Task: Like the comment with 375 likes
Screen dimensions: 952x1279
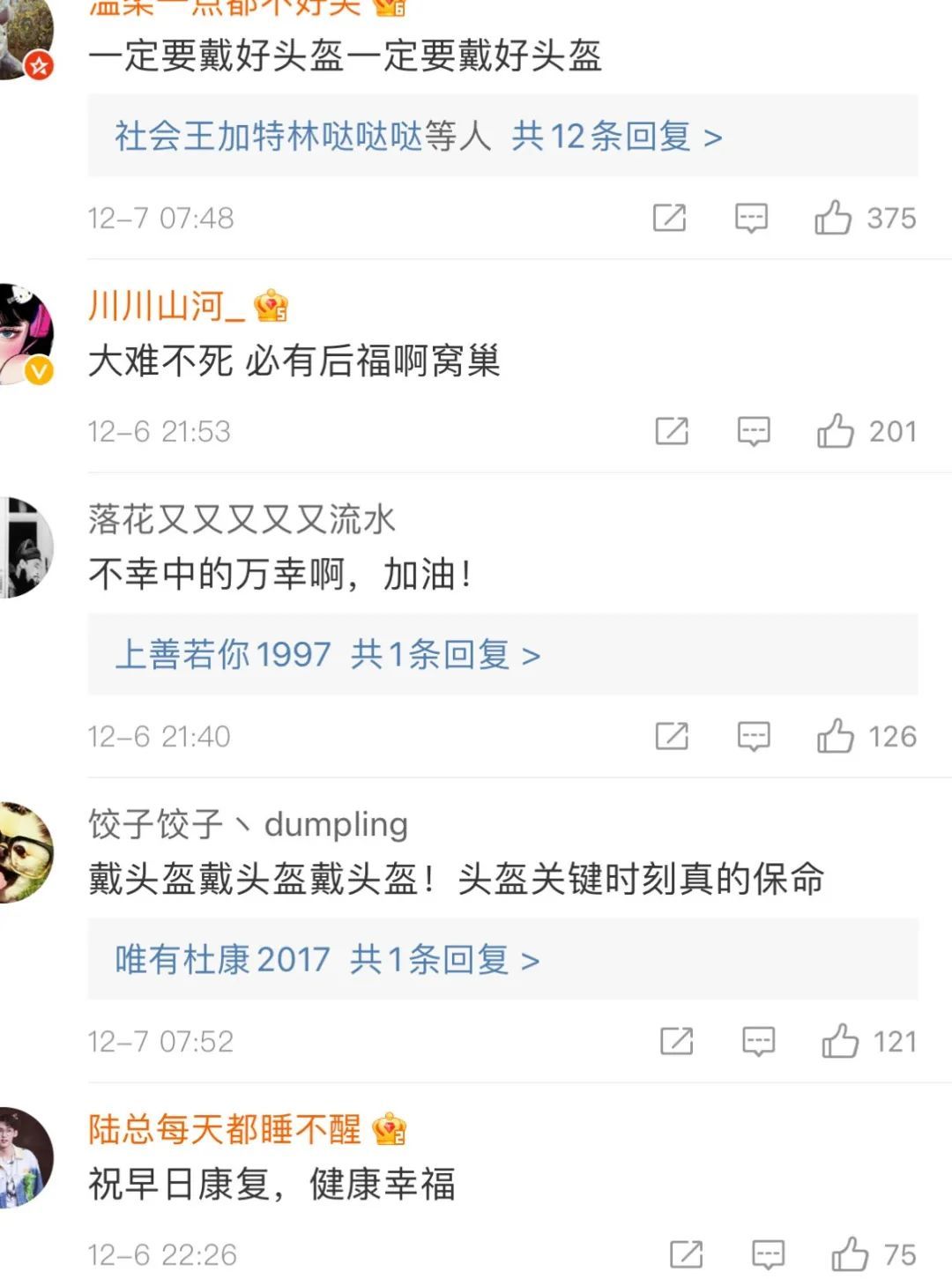Action: 833,218
